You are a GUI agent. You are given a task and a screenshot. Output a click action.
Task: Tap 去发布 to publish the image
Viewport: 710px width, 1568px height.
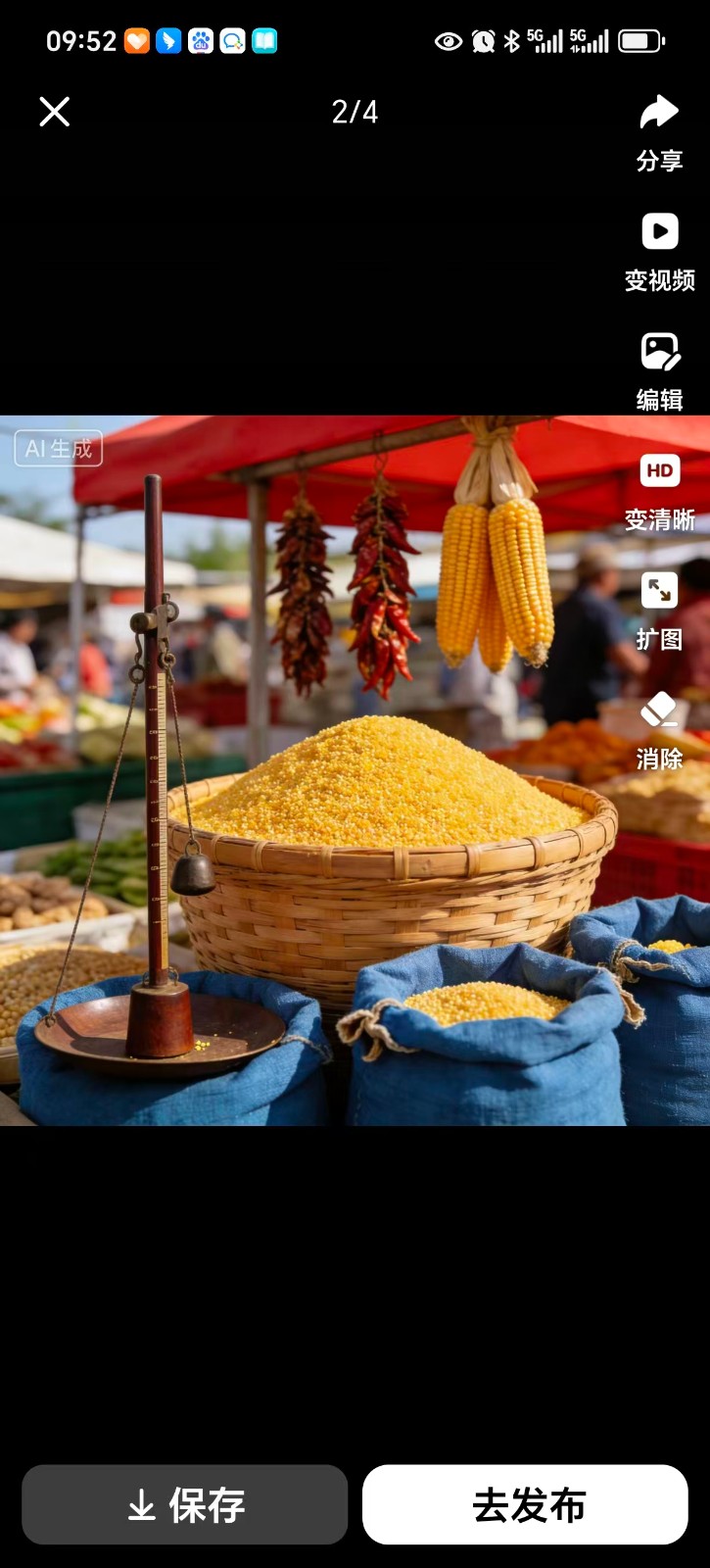(x=526, y=1504)
